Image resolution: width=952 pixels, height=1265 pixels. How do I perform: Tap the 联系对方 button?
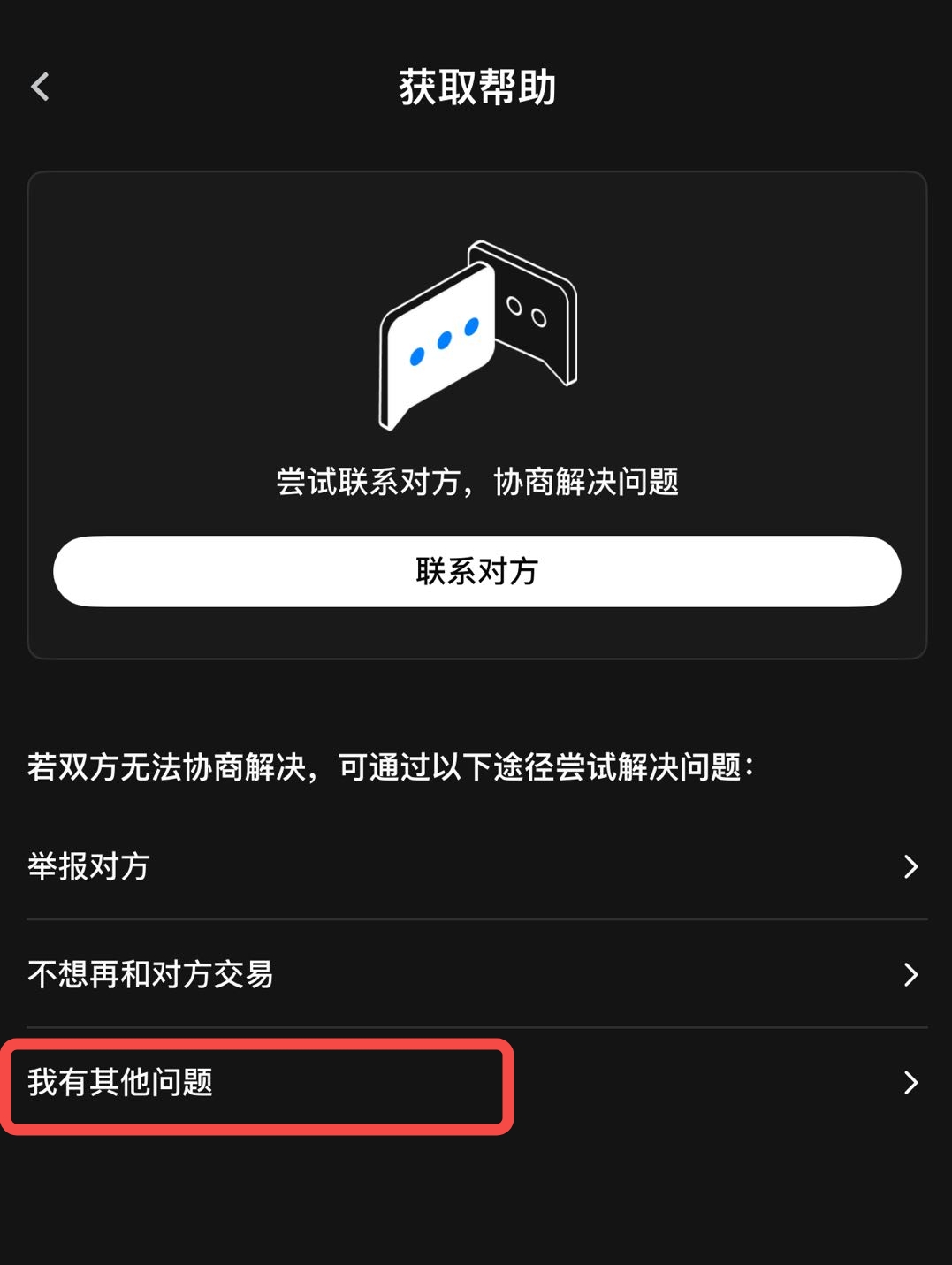coord(476,571)
